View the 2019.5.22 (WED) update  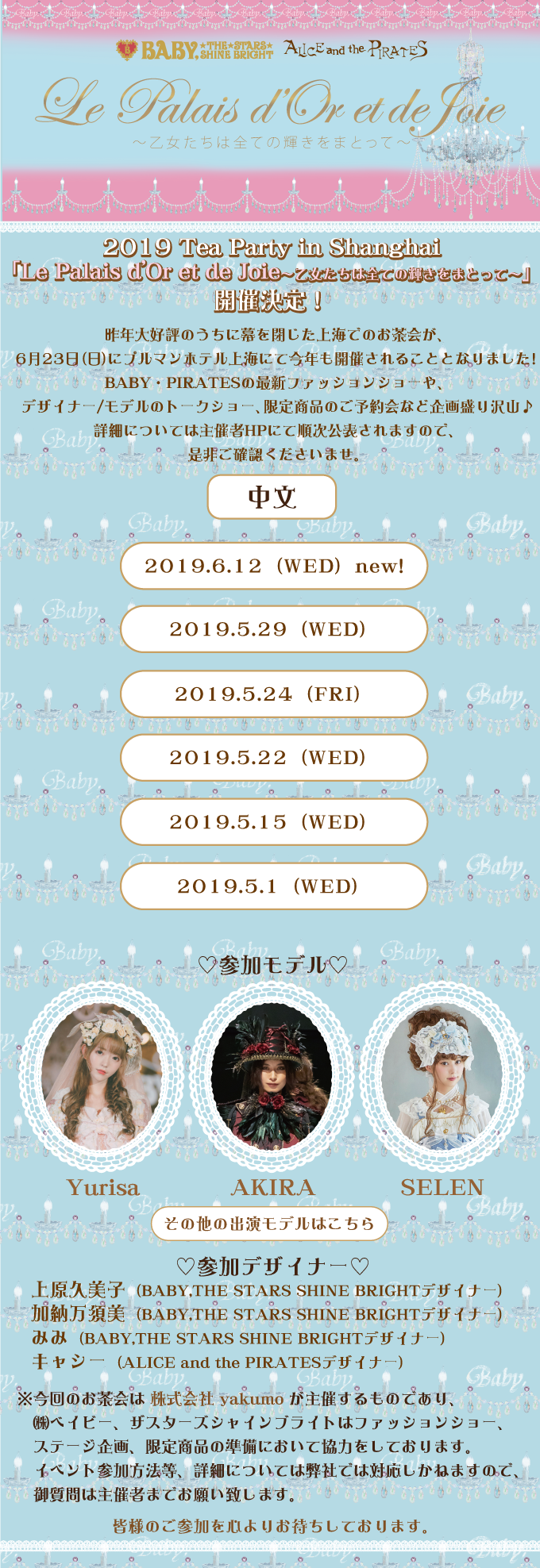[x=274, y=758]
